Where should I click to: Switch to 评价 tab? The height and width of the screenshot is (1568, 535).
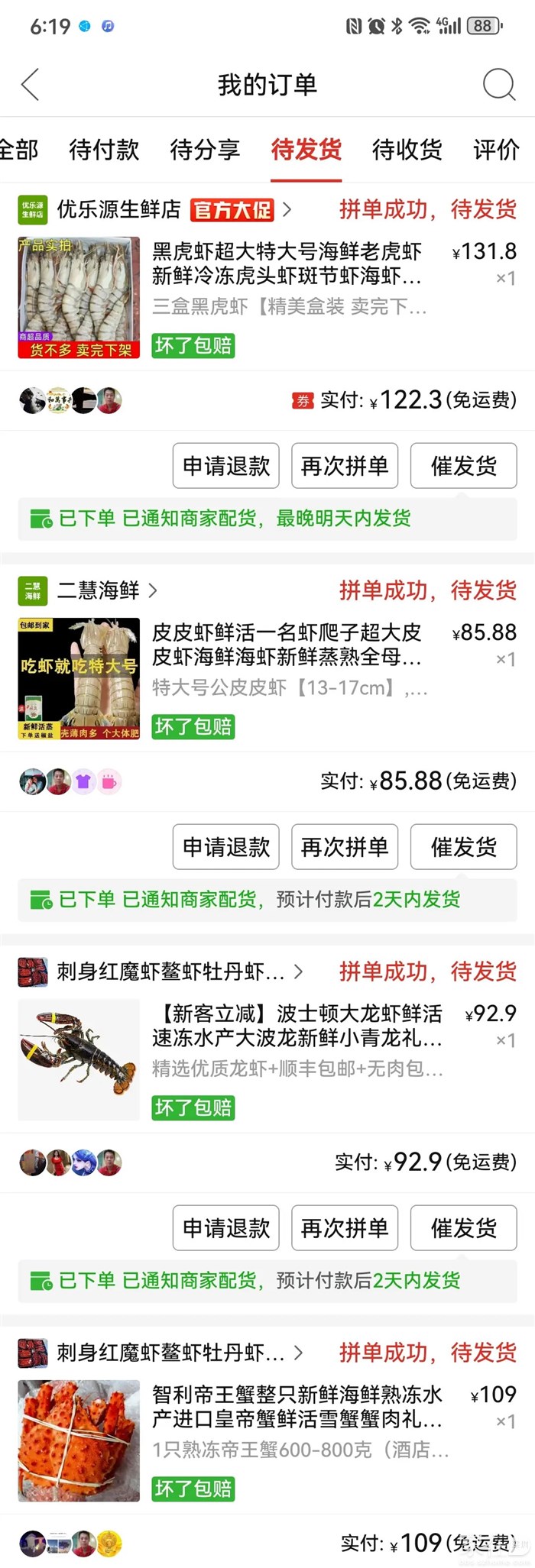coord(496,150)
